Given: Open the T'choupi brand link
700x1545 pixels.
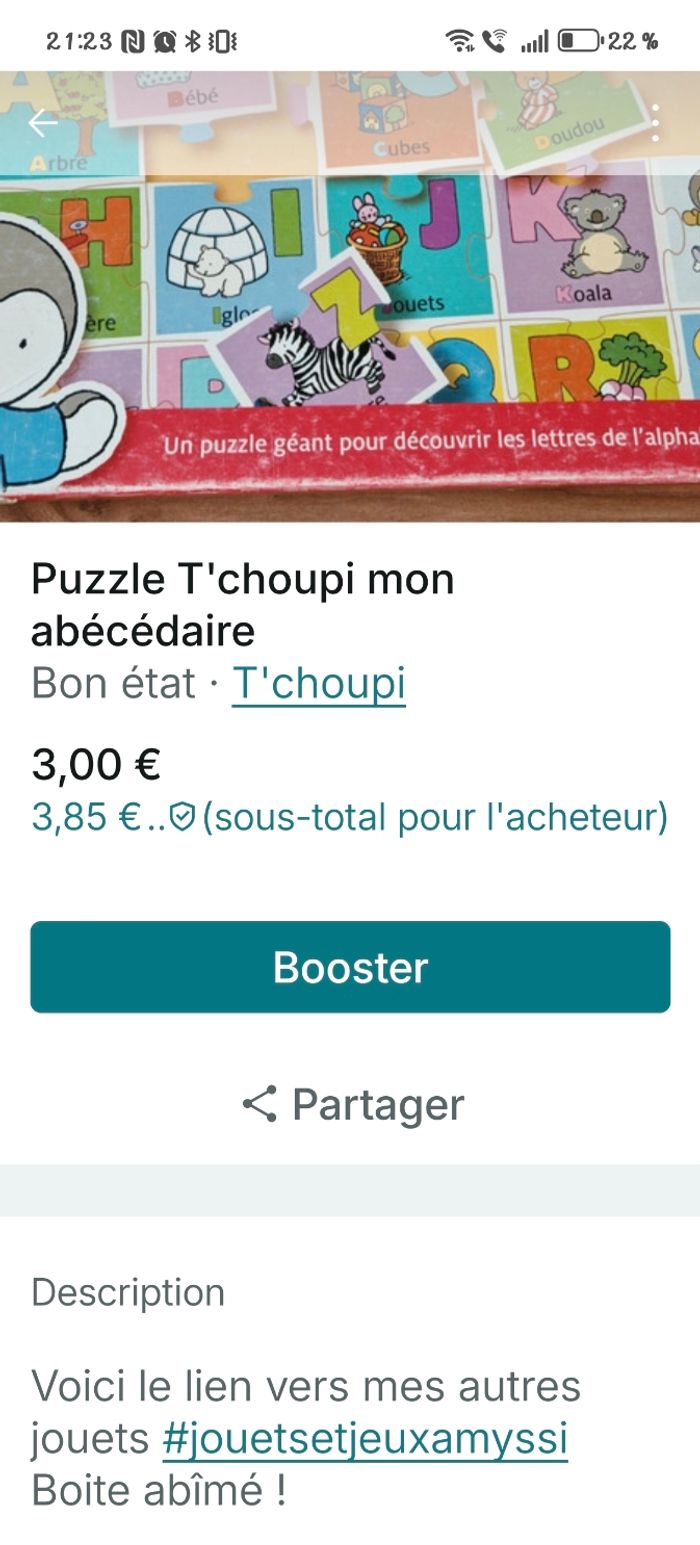Looking at the screenshot, I should point(319,684).
